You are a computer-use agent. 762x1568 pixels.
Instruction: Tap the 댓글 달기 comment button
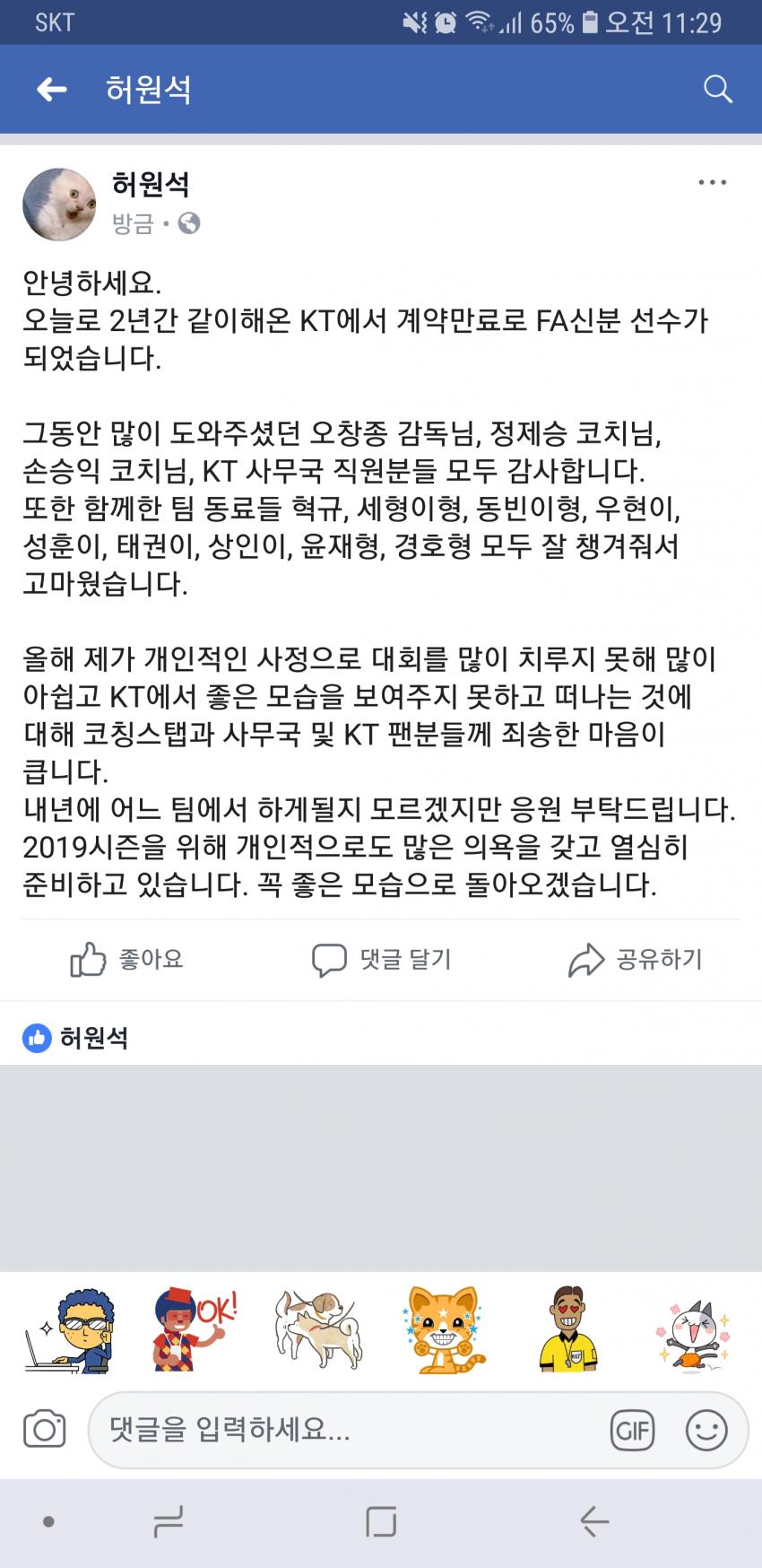pos(381,960)
